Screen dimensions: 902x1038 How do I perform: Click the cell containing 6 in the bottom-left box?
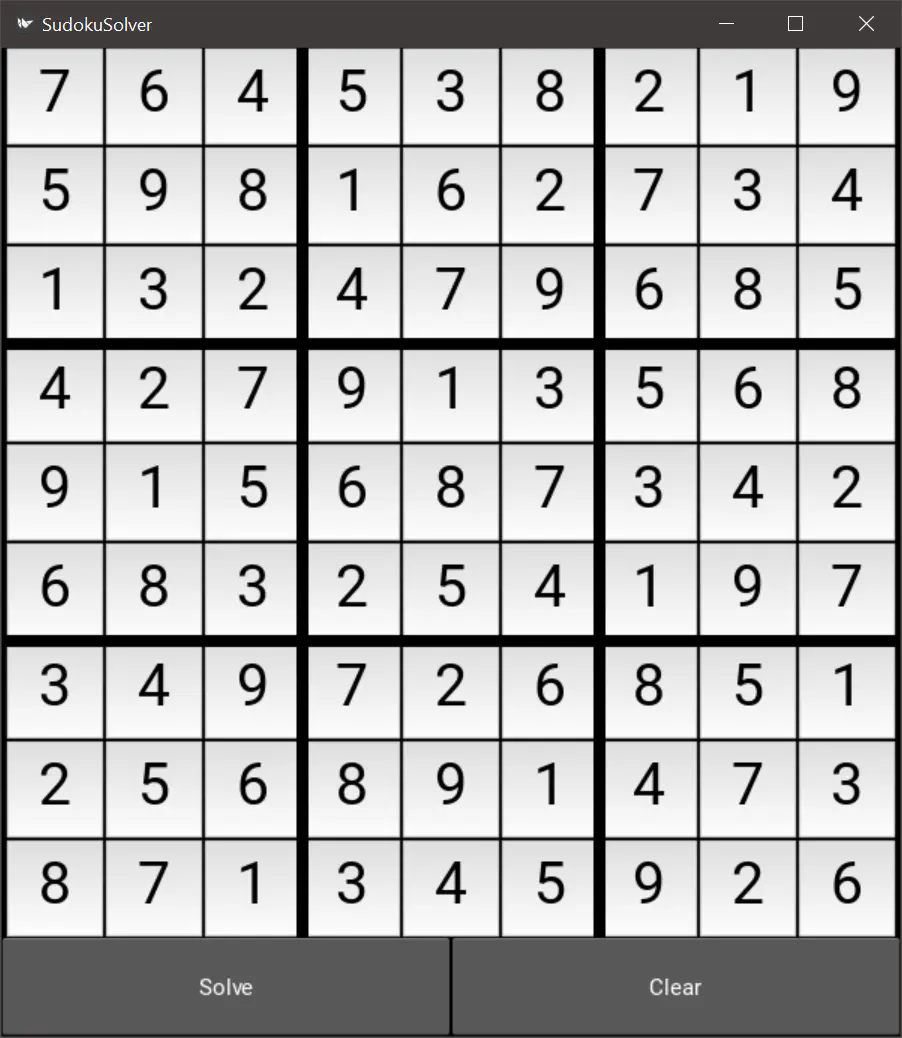[251, 788]
